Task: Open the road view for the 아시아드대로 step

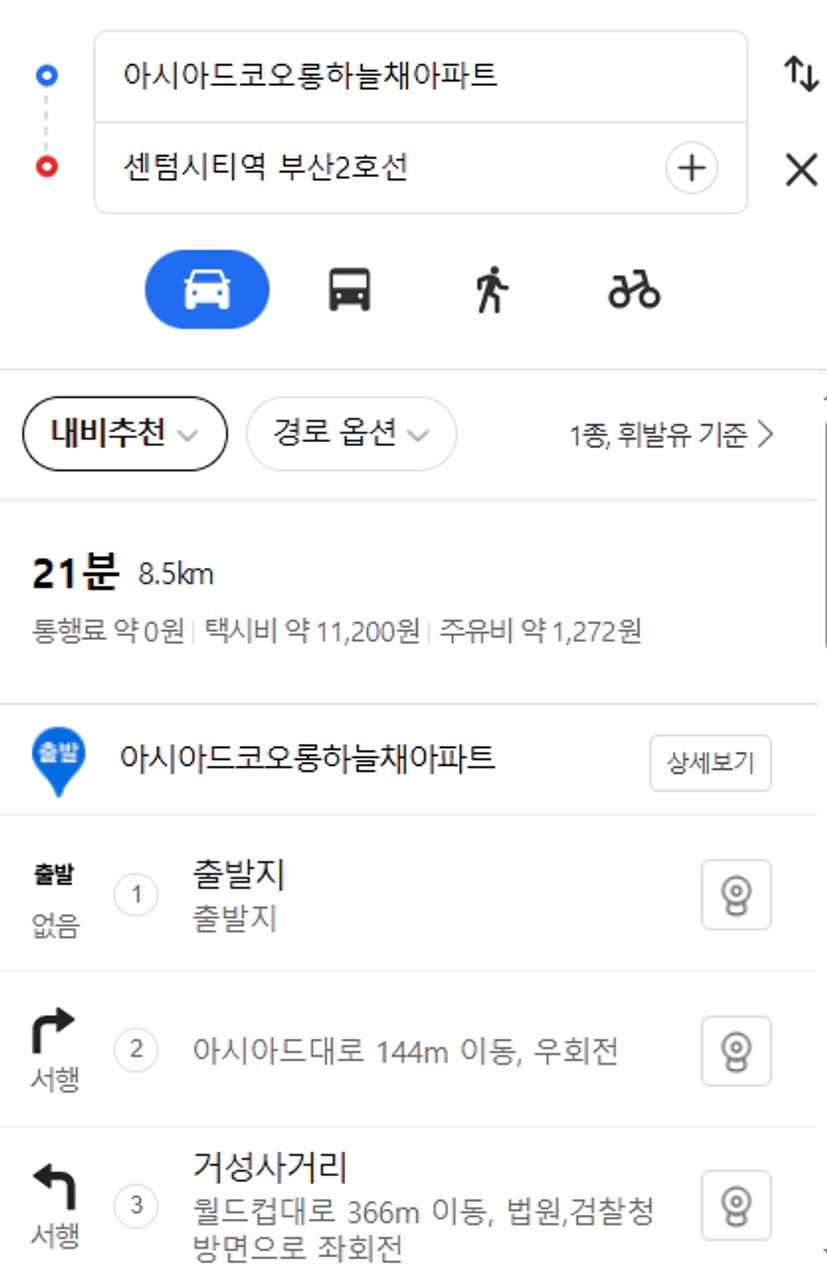Action: [x=736, y=1050]
